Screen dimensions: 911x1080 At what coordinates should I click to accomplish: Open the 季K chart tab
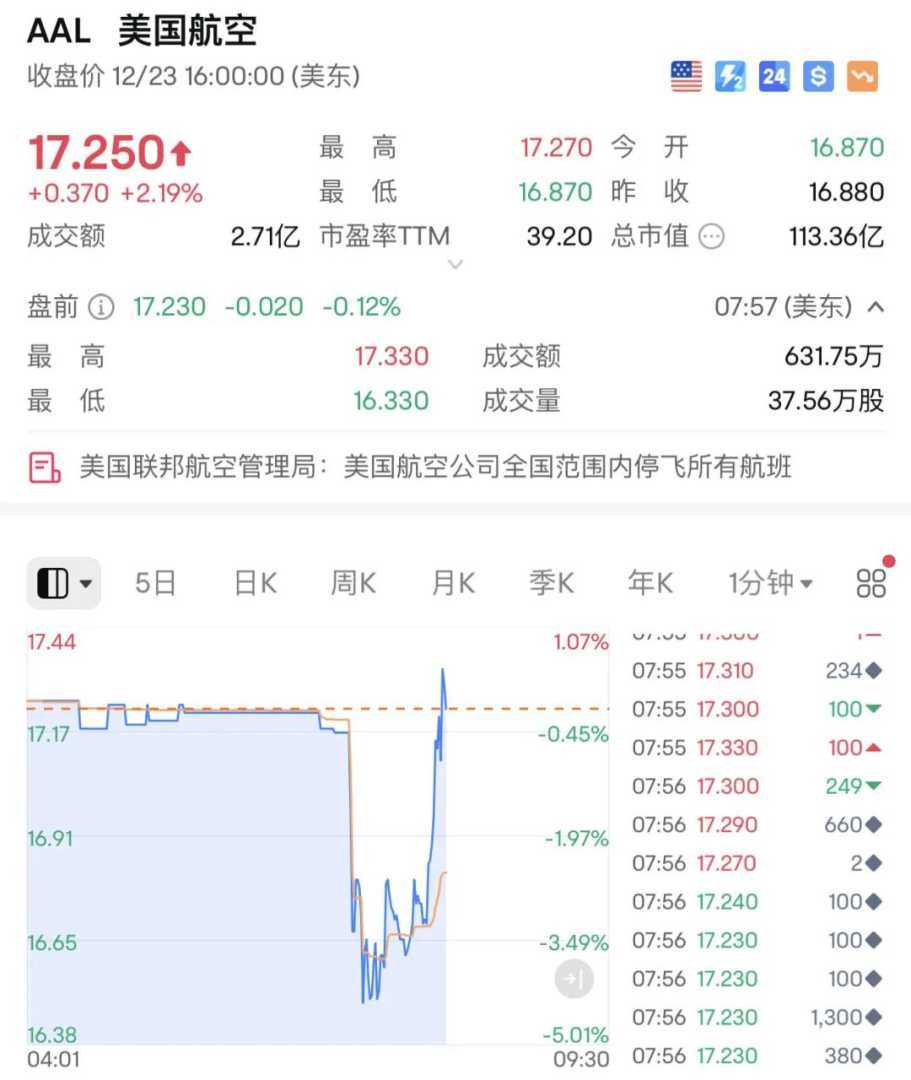click(x=551, y=583)
